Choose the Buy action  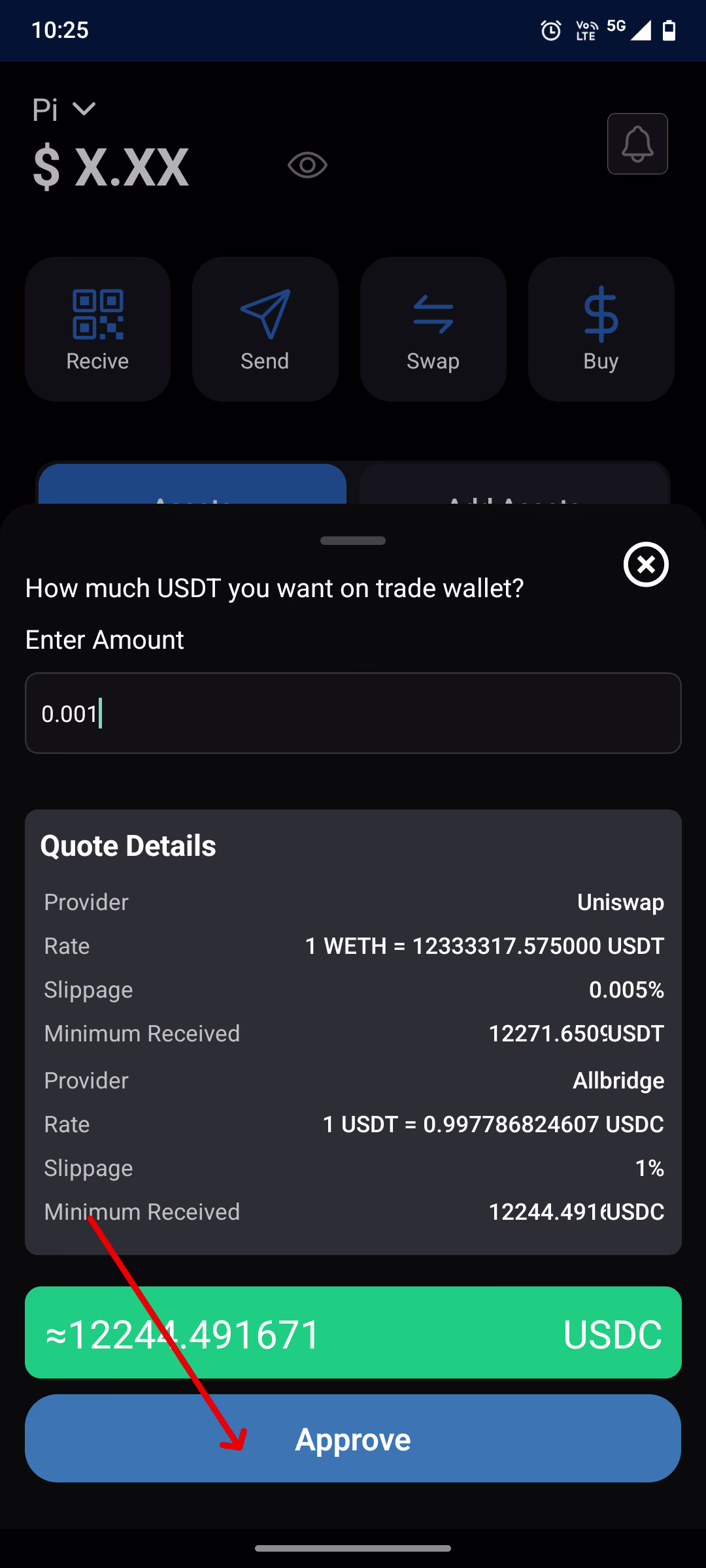click(601, 329)
